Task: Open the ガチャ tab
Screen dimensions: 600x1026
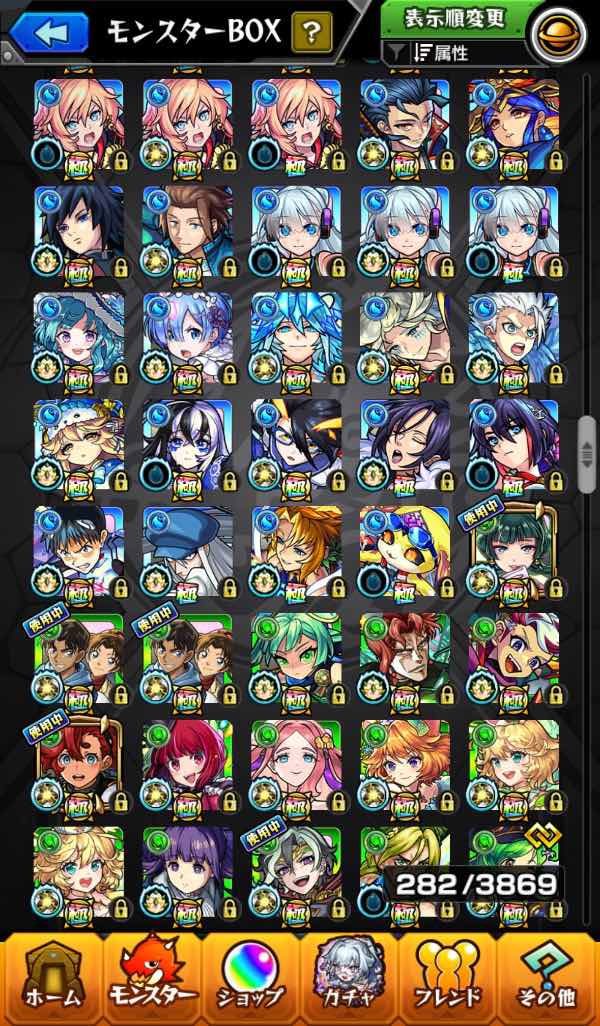Action: click(348, 982)
